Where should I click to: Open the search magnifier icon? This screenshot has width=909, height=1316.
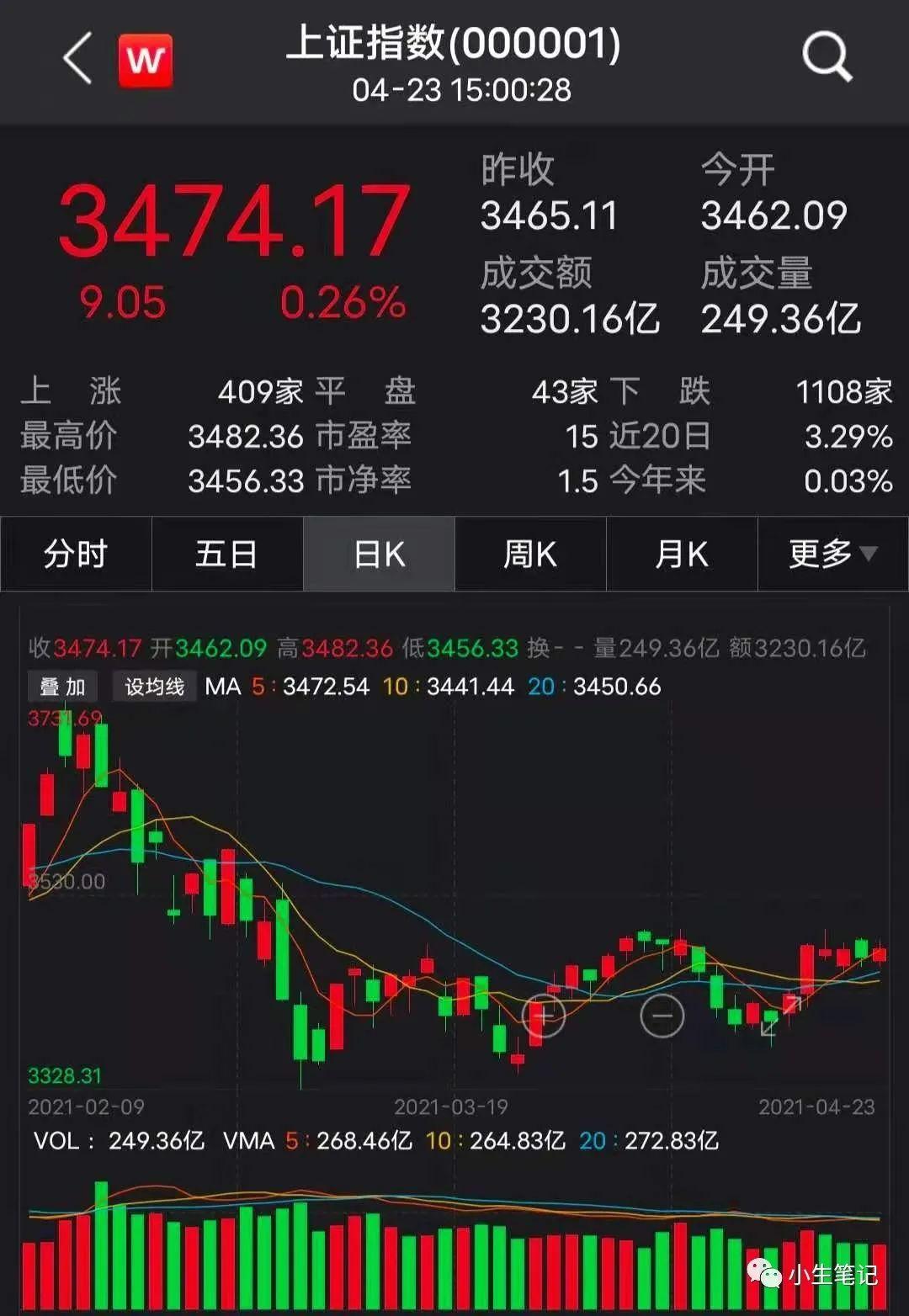(x=827, y=57)
